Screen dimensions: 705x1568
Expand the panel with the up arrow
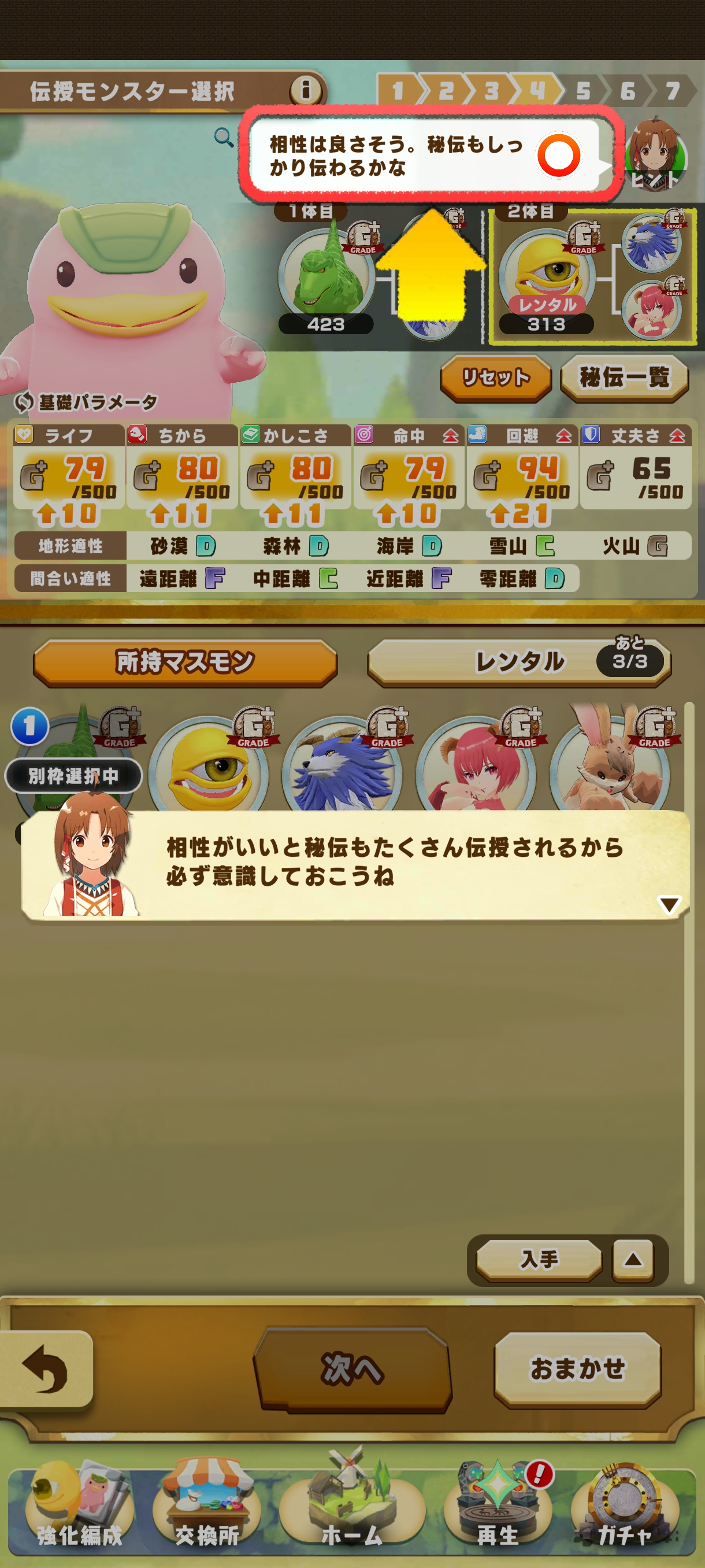tap(633, 1259)
